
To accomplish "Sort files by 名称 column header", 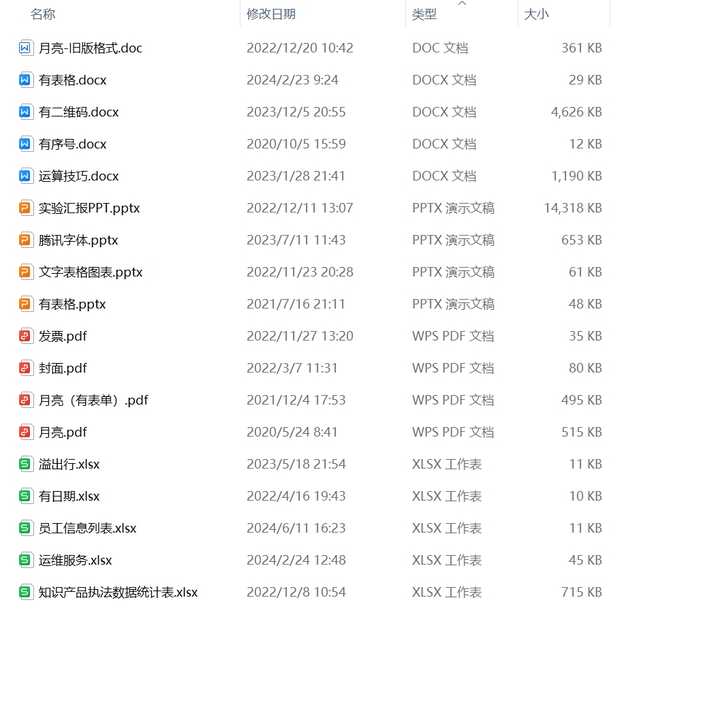I will pyautogui.click(x=43, y=14).
